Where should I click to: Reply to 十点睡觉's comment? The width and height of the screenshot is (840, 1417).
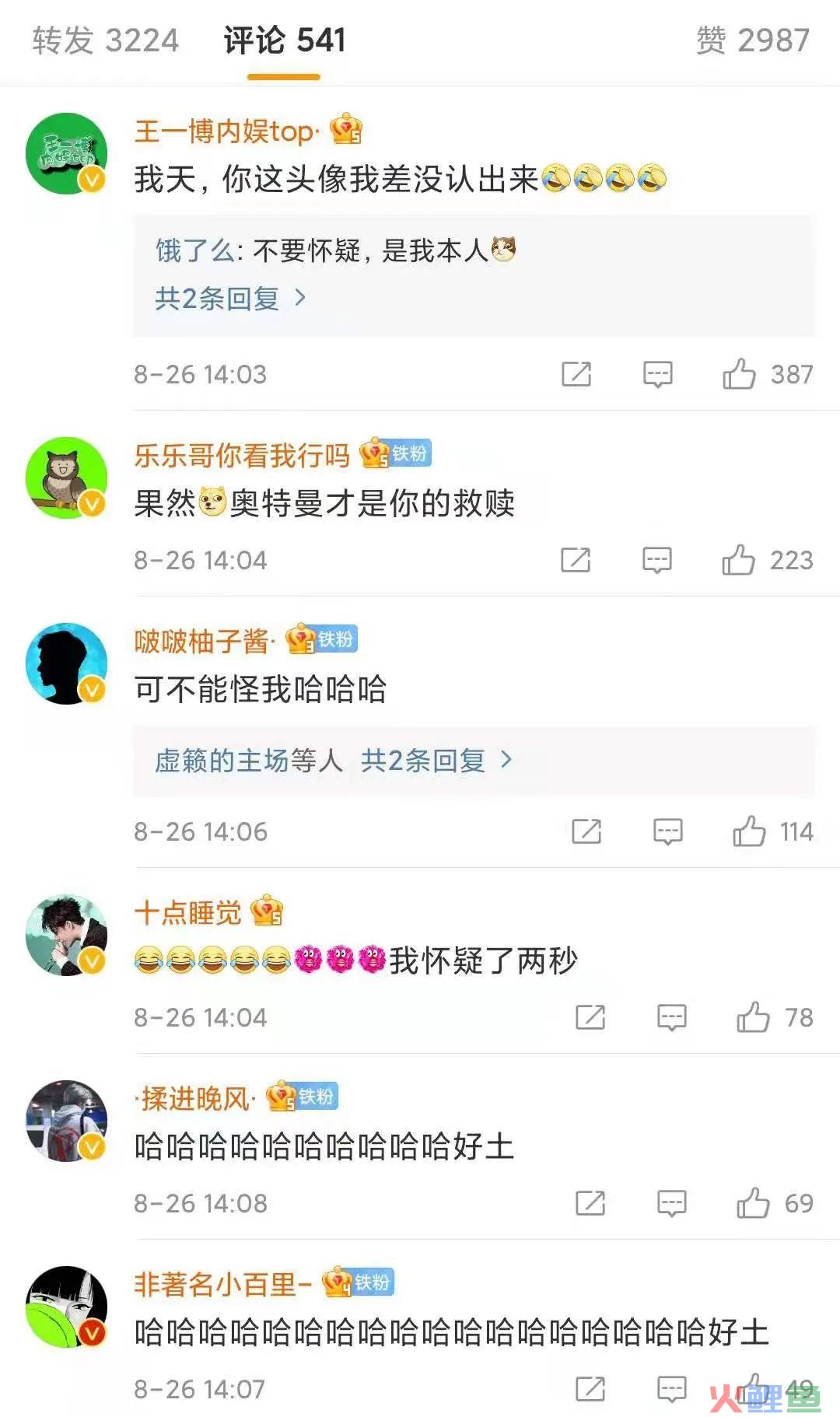[x=671, y=1017]
